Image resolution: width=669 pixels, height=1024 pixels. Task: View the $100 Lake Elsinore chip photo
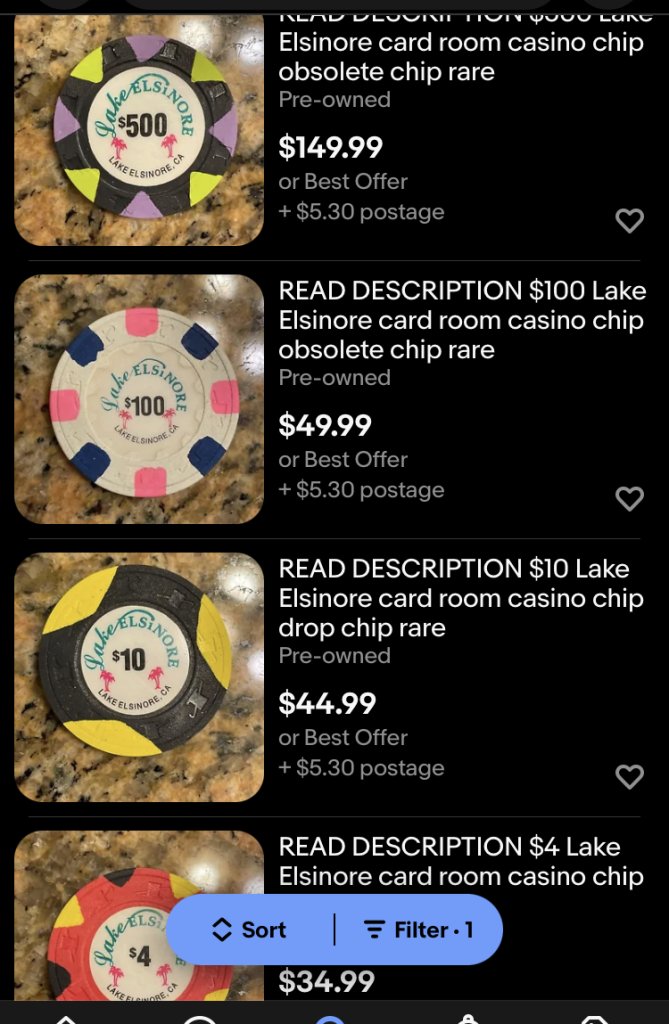click(x=139, y=399)
